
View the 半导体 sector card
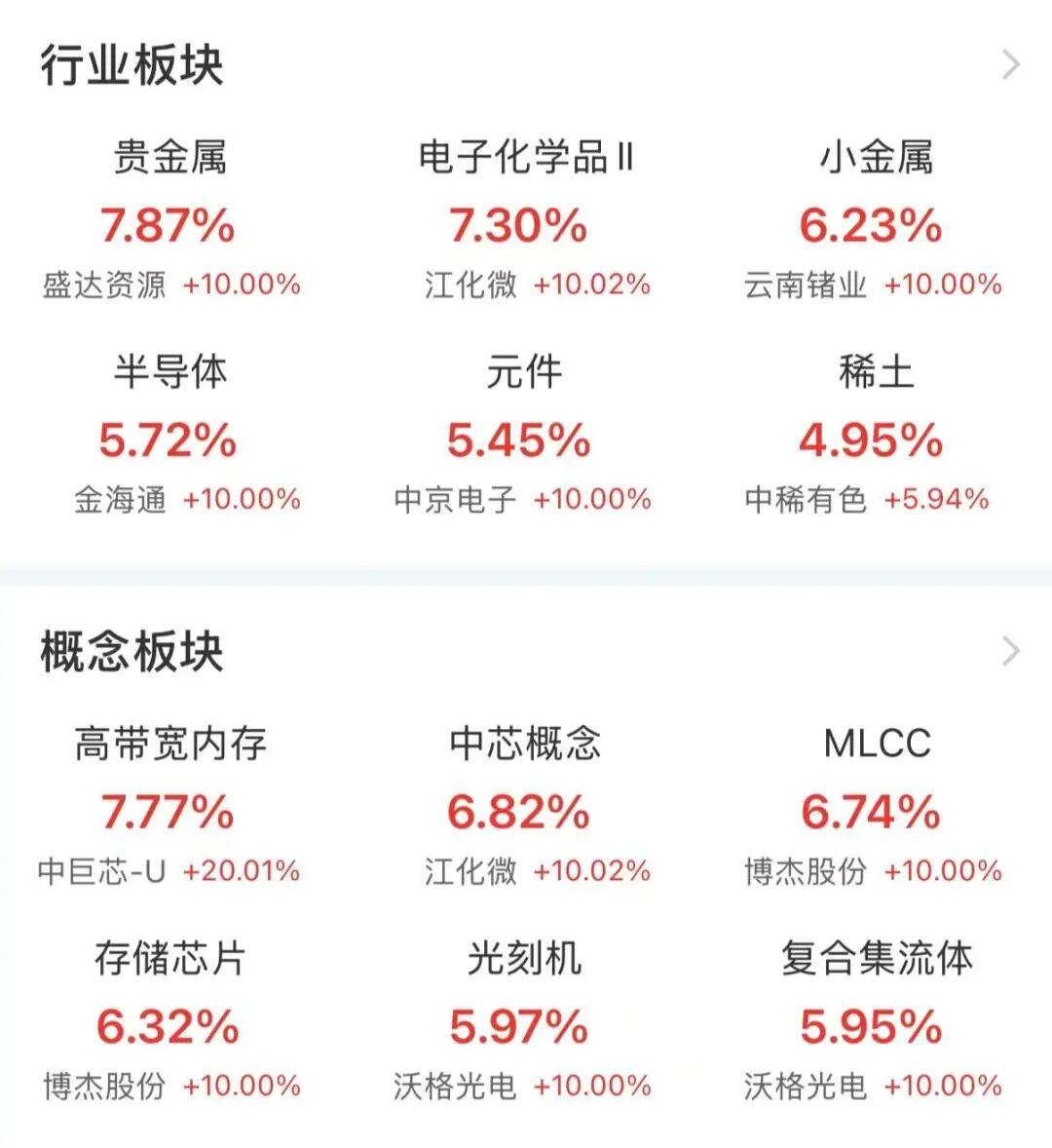click(171, 434)
